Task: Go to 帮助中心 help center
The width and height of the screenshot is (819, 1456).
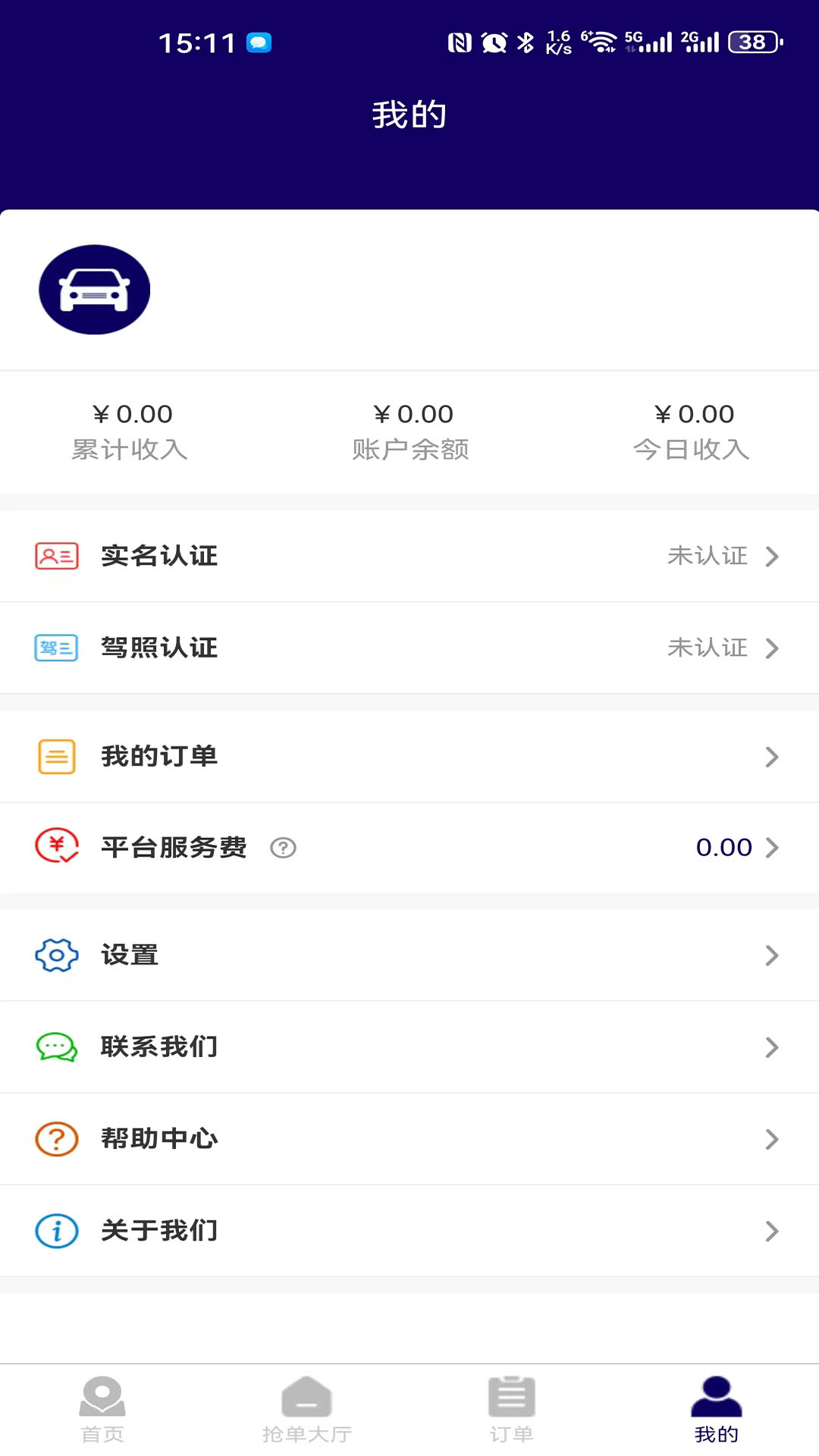Action: point(409,1138)
